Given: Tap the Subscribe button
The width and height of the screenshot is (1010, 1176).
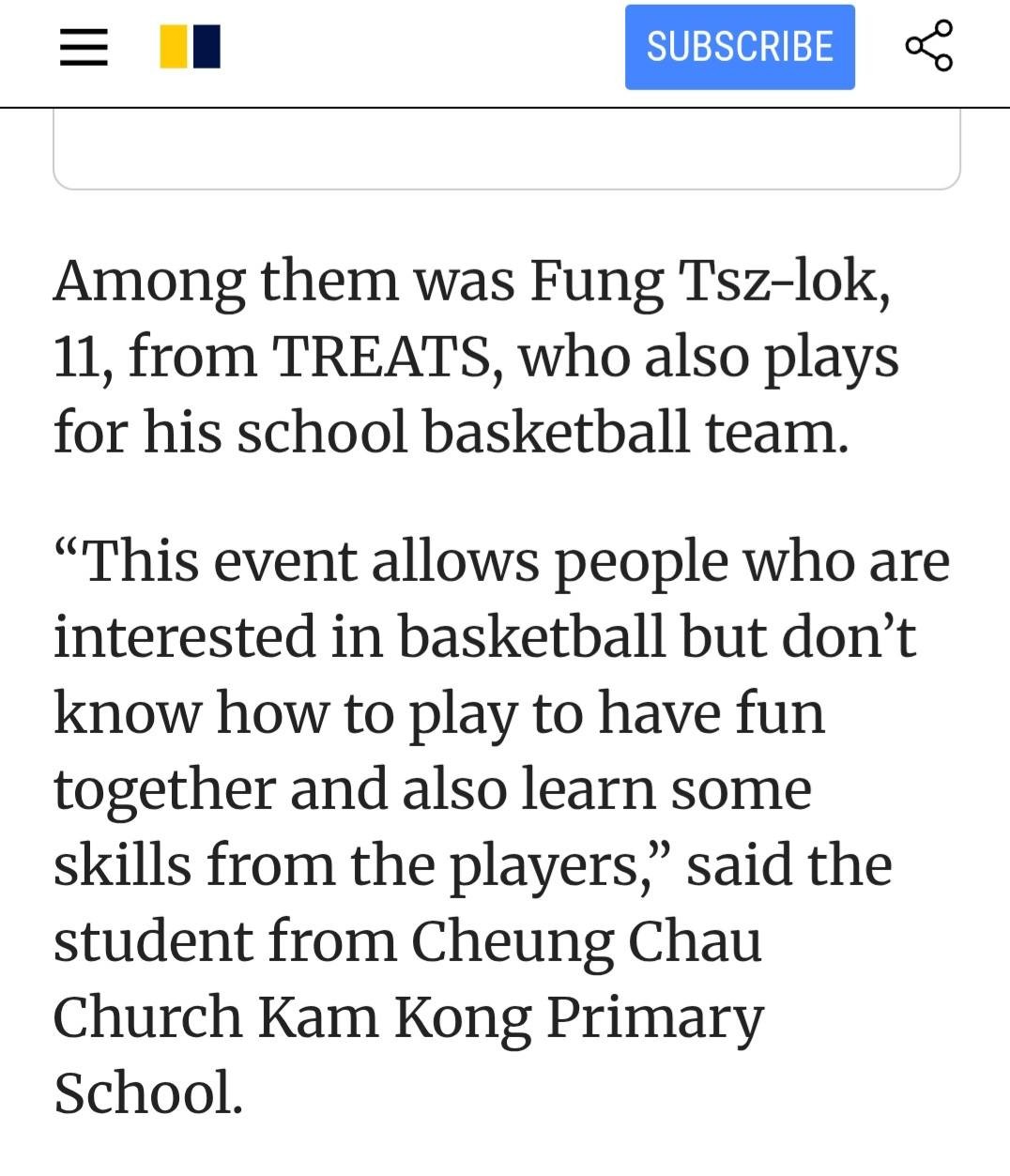Looking at the screenshot, I should pos(740,47).
